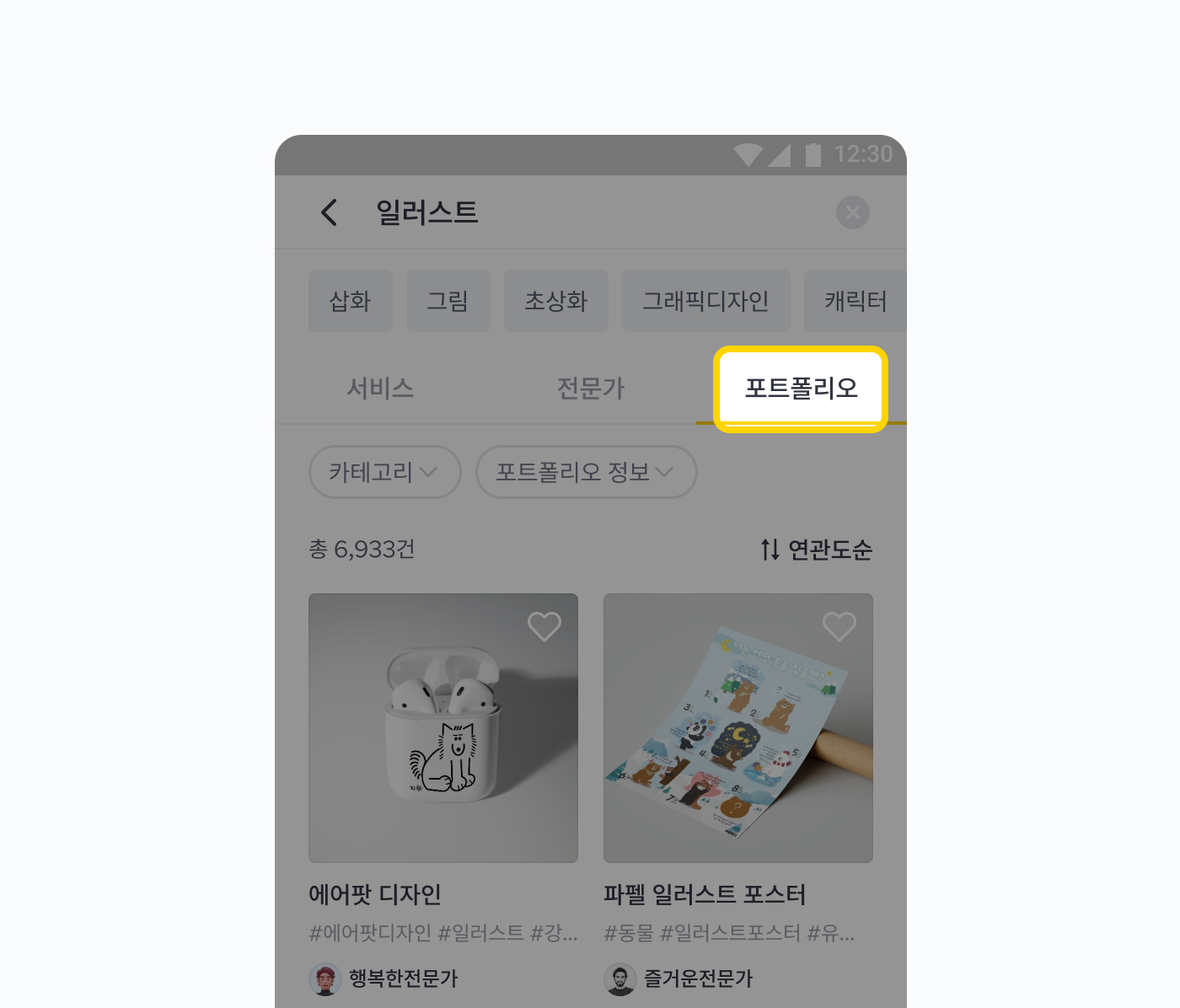Open the 포트폴리오 tab
Screen dimensions: 1180x1008
[801, 389]
